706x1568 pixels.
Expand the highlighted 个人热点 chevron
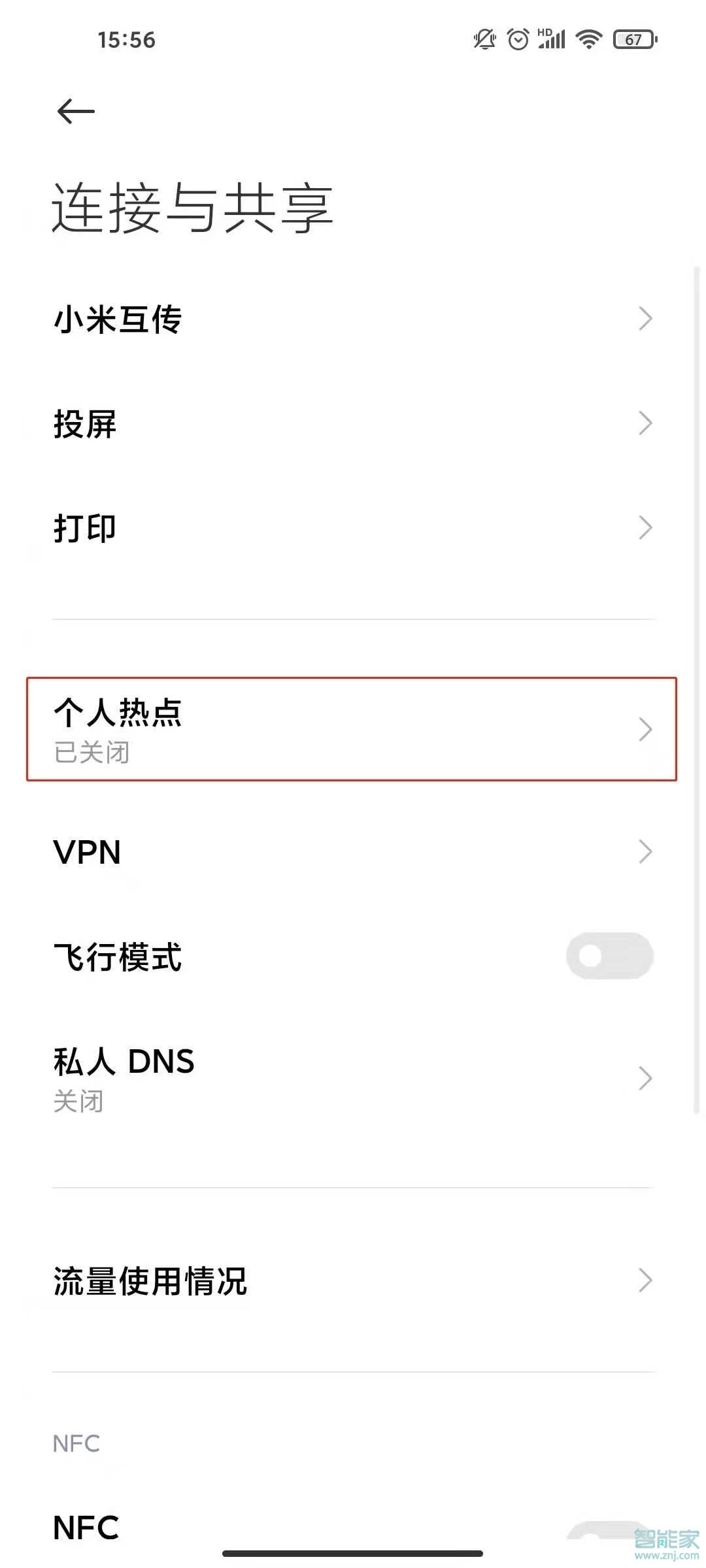click(x=646, y=729)
